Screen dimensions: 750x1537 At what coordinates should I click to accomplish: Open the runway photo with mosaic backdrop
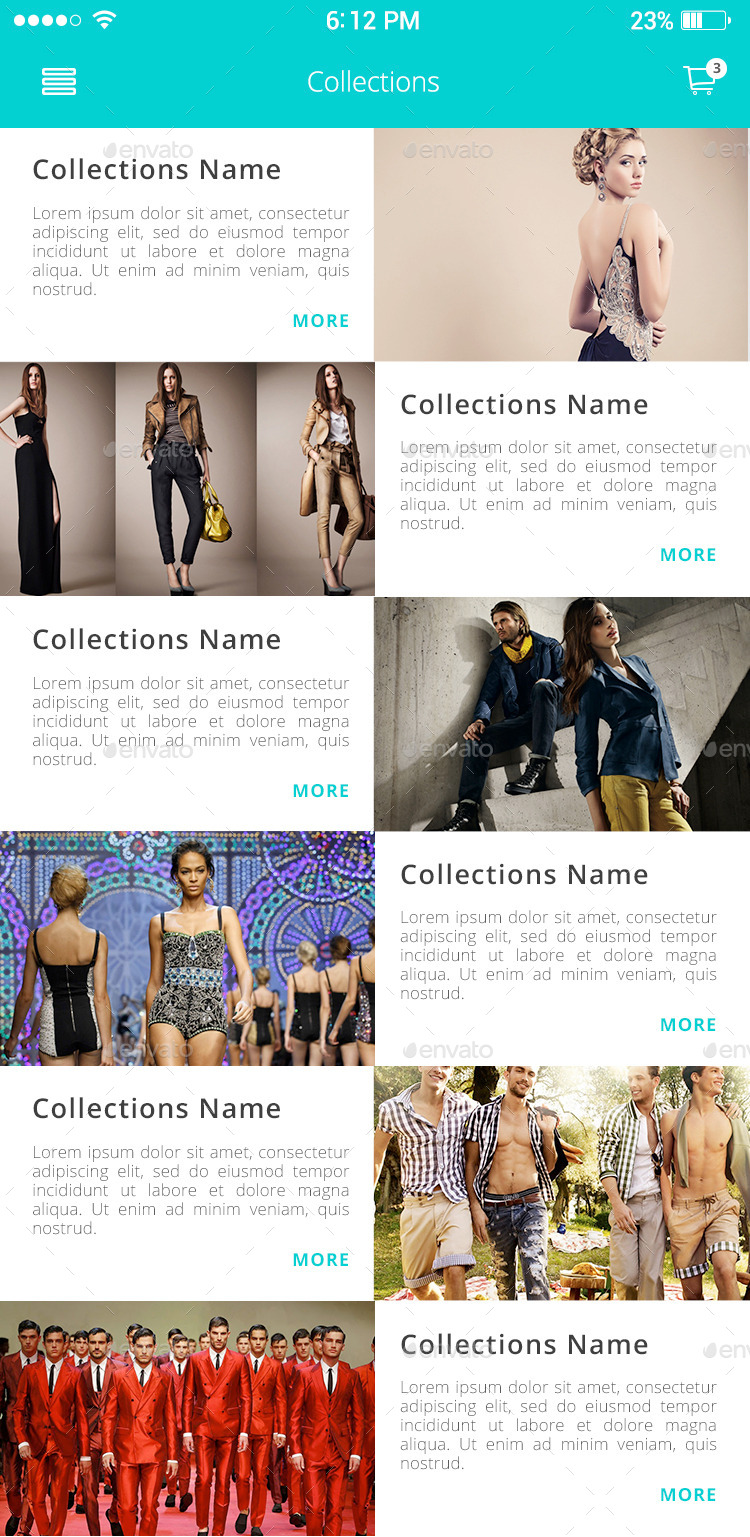click(187, 949)
